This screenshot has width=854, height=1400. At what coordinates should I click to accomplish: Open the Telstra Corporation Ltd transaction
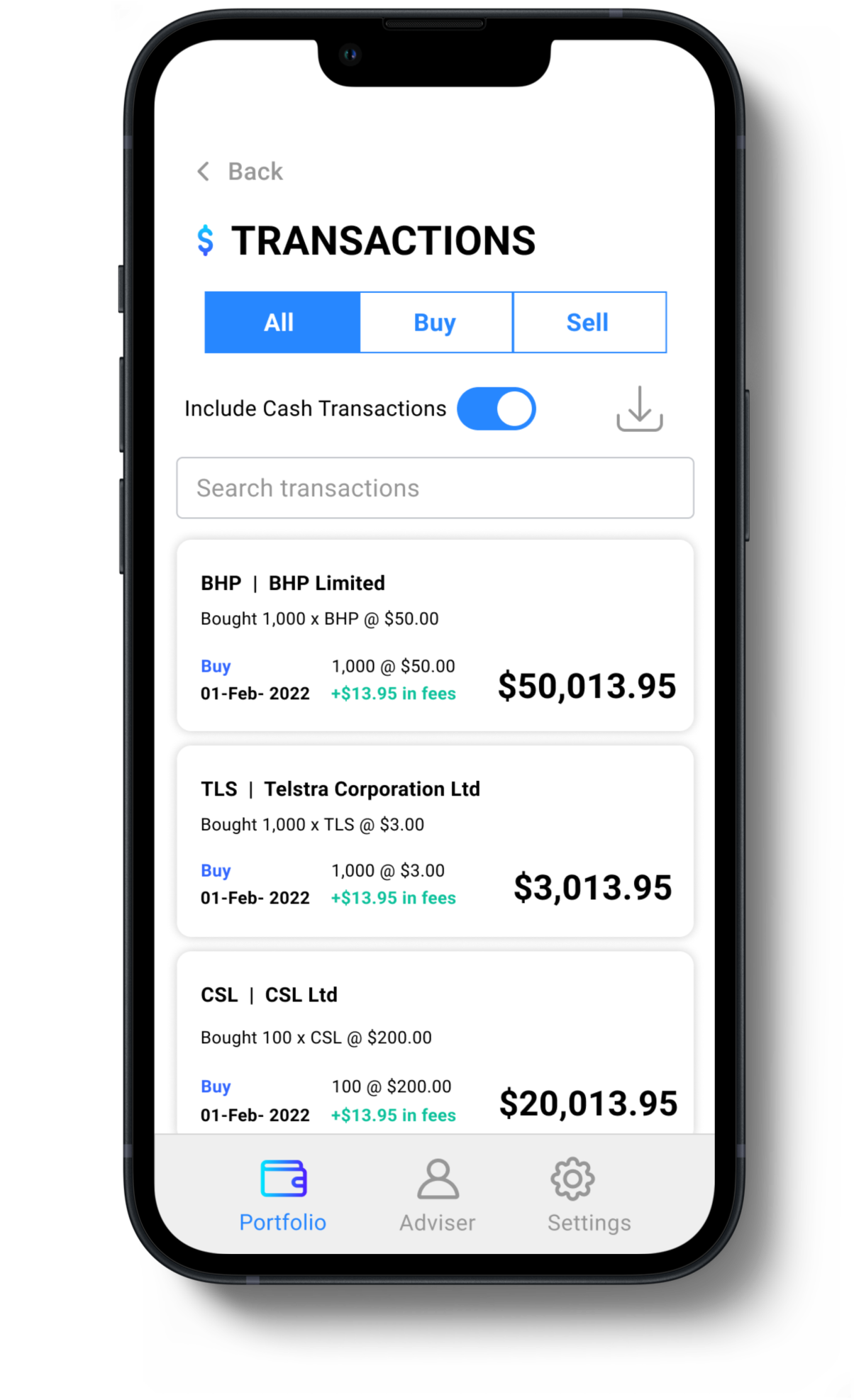pyautogui.click(x=435, y=841)
